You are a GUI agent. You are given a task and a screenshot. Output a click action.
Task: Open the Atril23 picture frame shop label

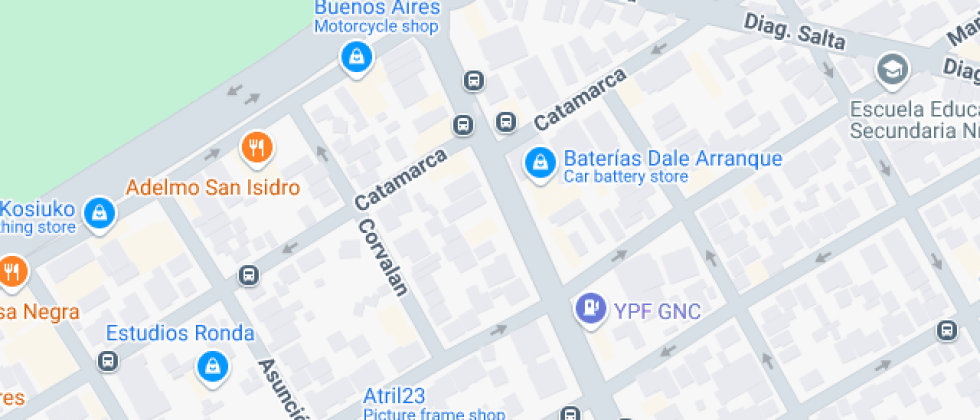click(393, 396)
